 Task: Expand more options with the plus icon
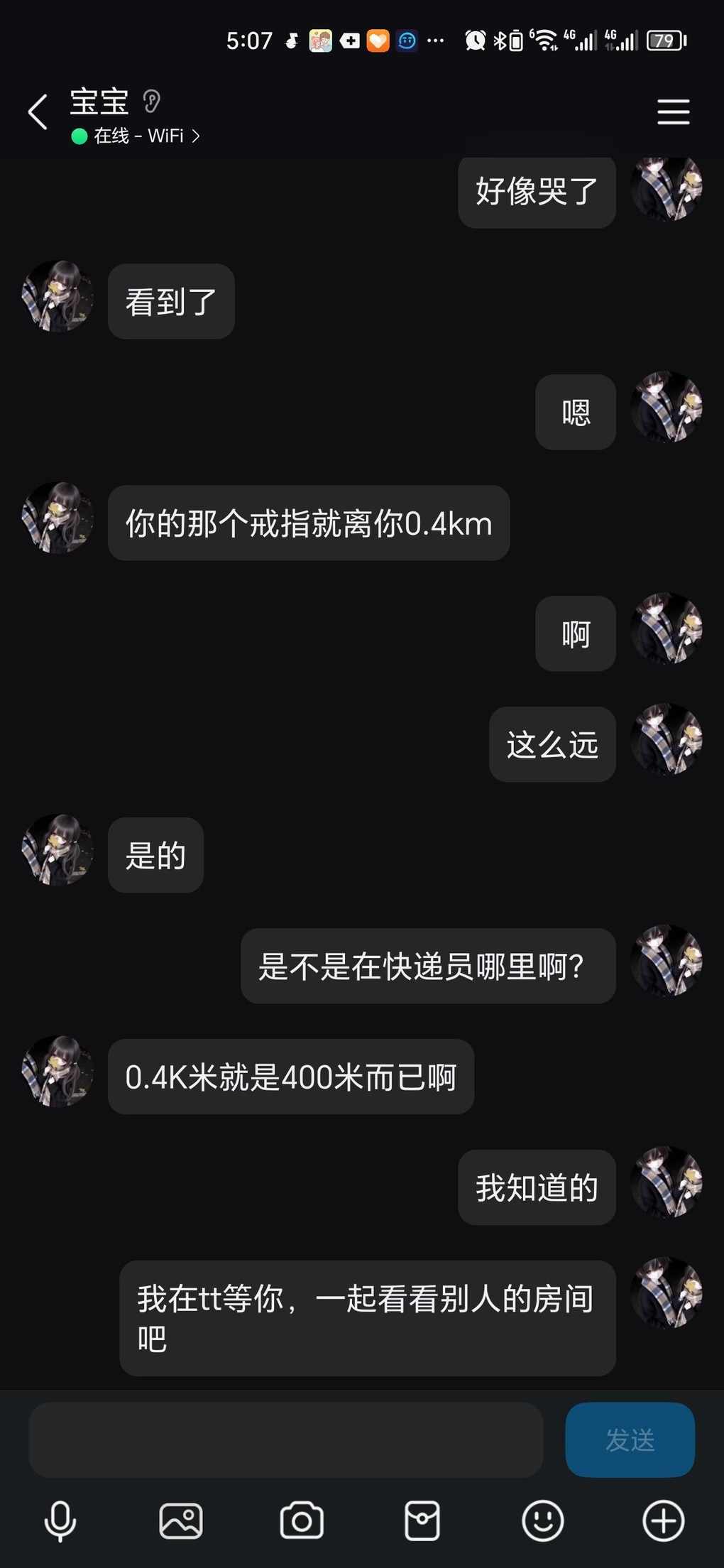pos(664,1521)
